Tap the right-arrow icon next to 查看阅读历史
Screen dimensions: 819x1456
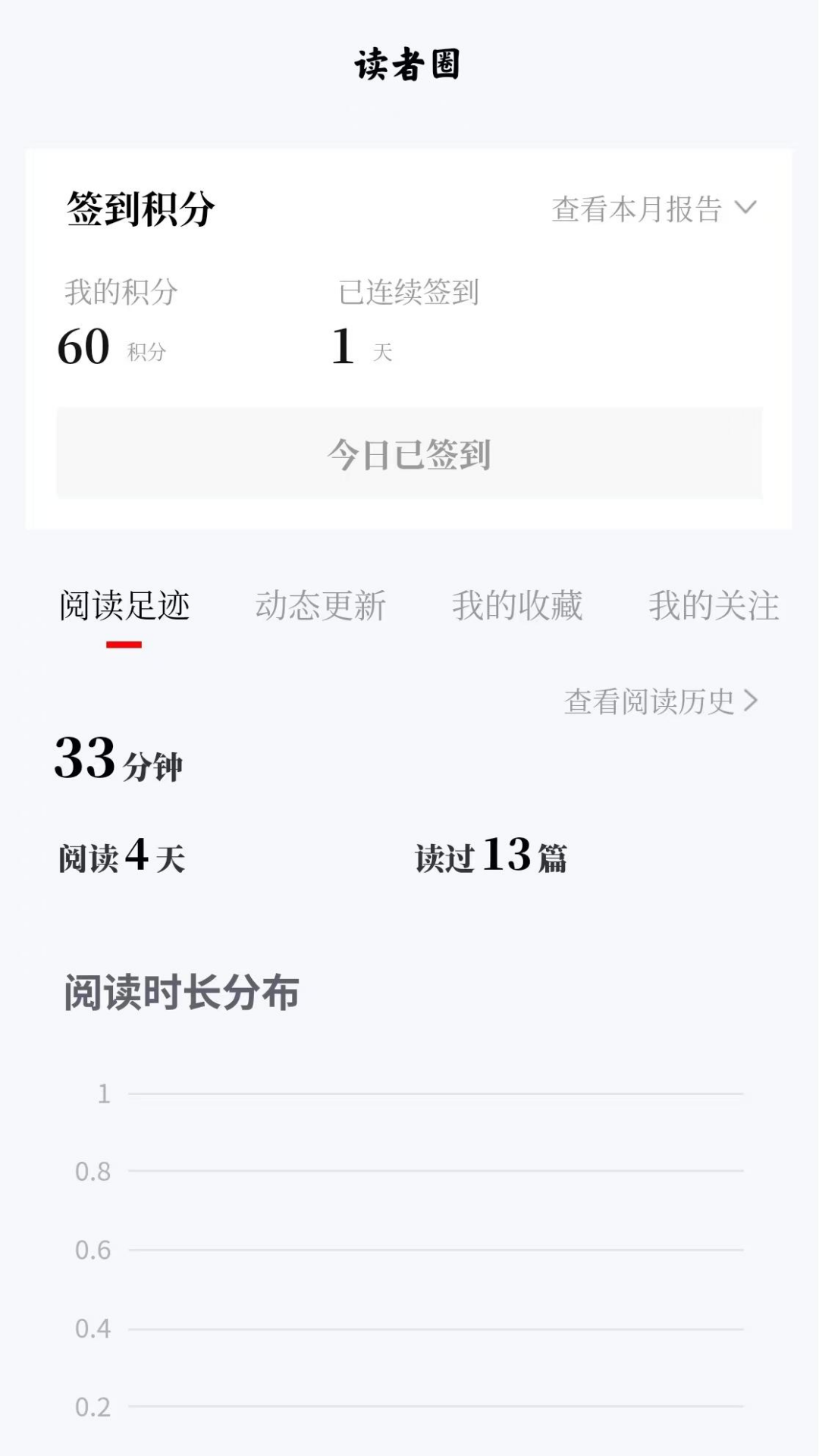point(752,702)
